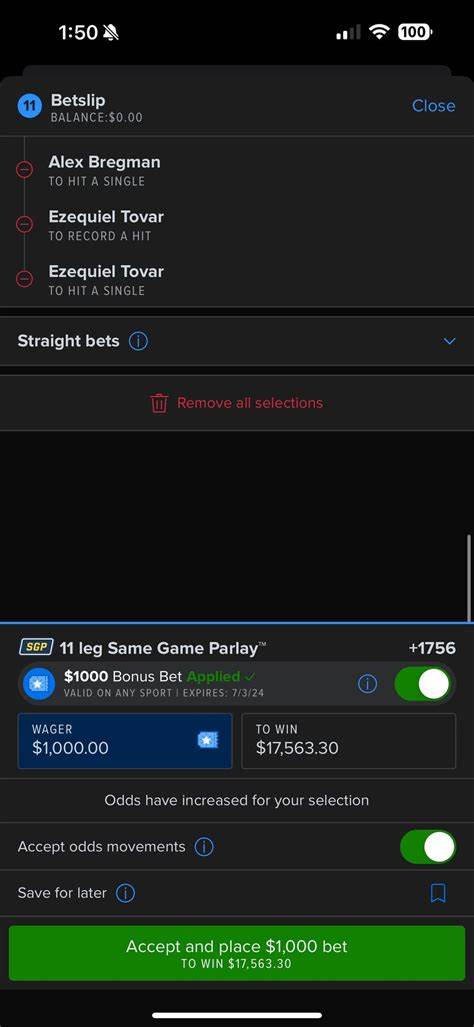
Task: Remove all selections
Action: [x=237, y=403]
